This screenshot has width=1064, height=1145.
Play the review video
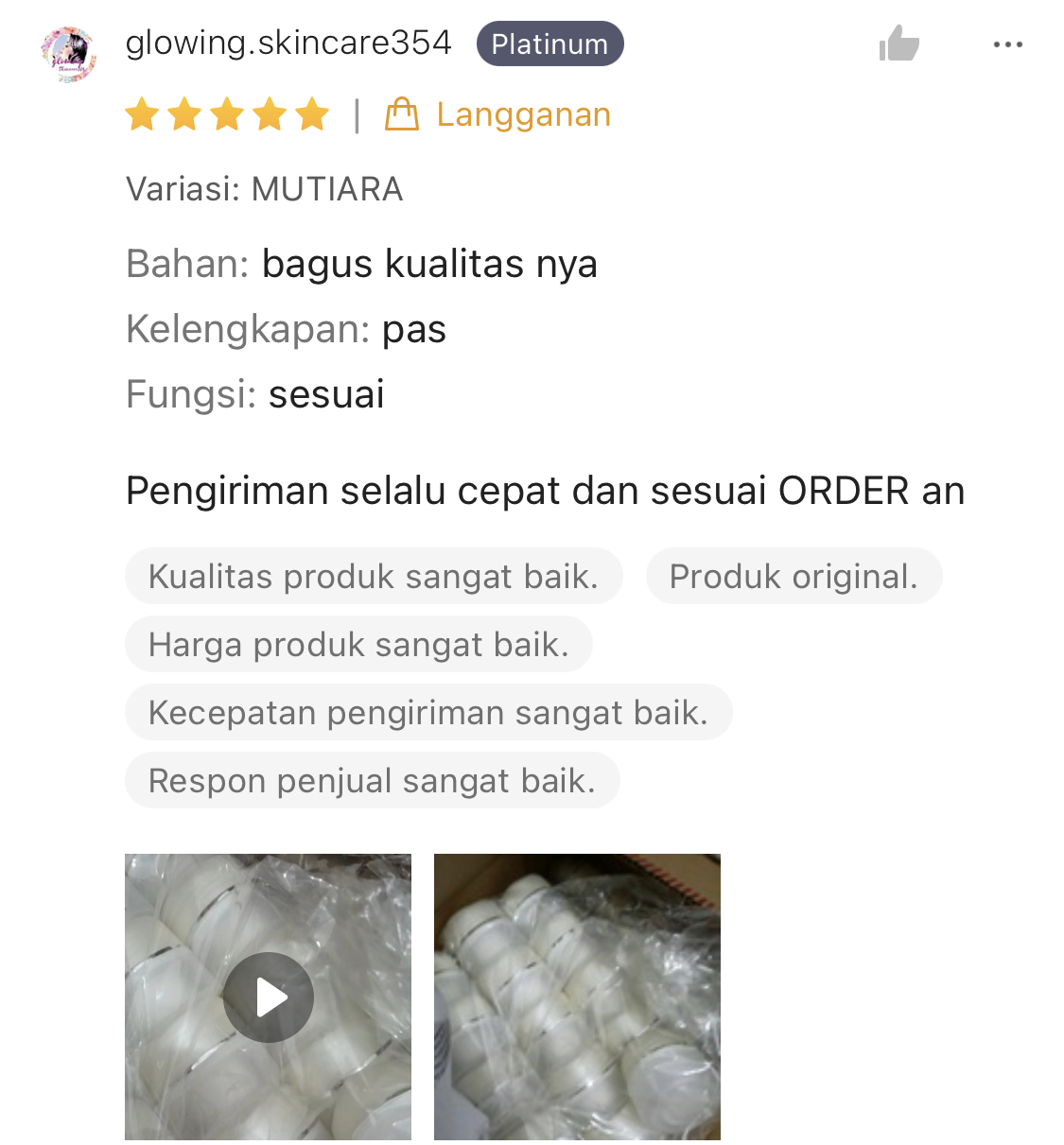269,997
